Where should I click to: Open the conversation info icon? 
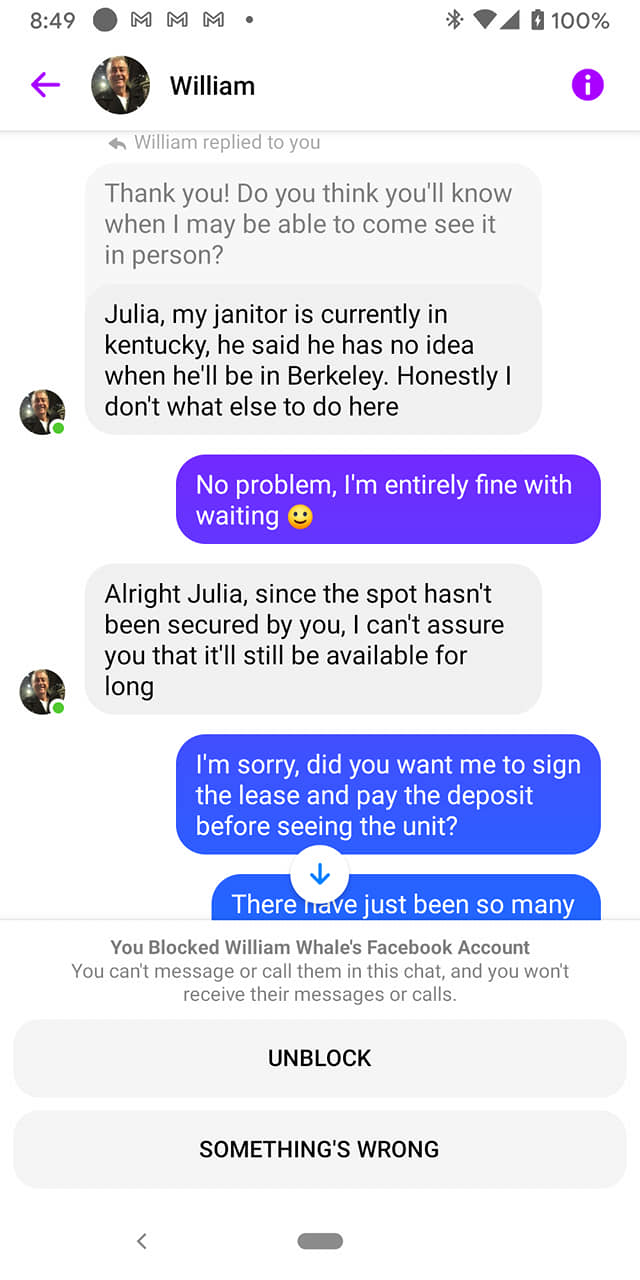tap(588, 86)
